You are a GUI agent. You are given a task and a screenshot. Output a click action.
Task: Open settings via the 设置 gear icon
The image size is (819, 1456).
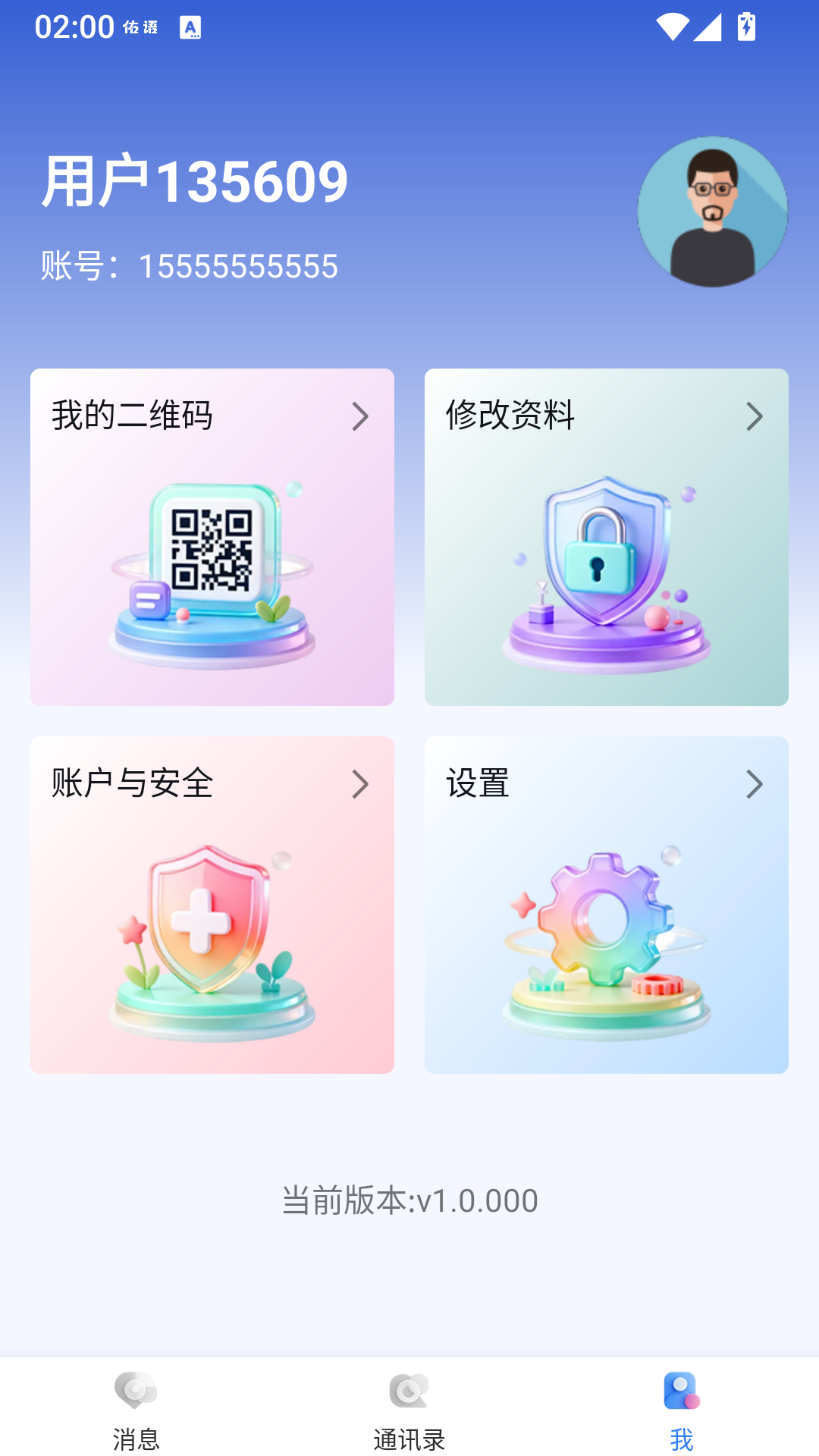(x=607, y=933)
